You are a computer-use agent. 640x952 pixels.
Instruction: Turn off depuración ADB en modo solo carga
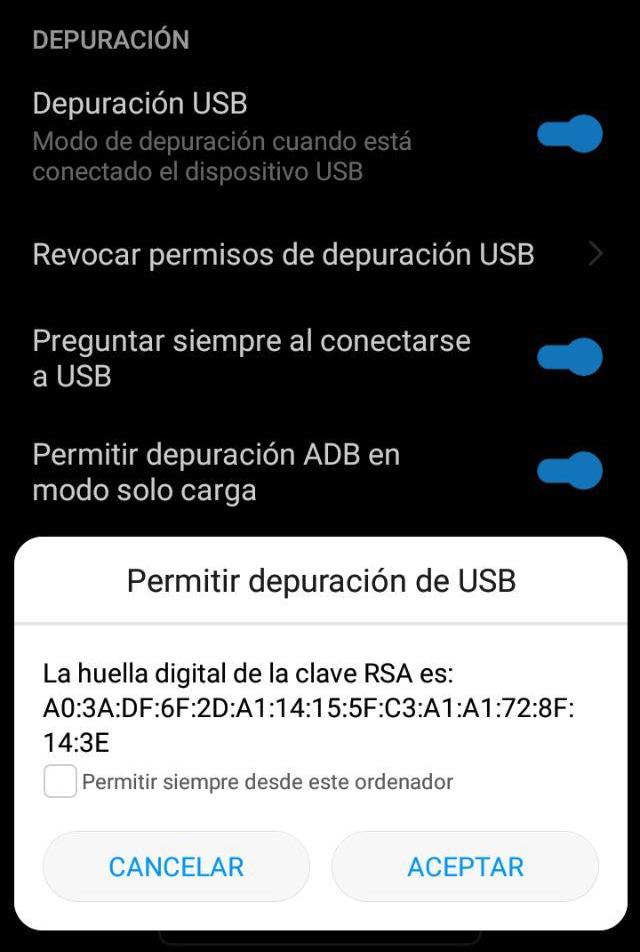[x=571, y=471]
